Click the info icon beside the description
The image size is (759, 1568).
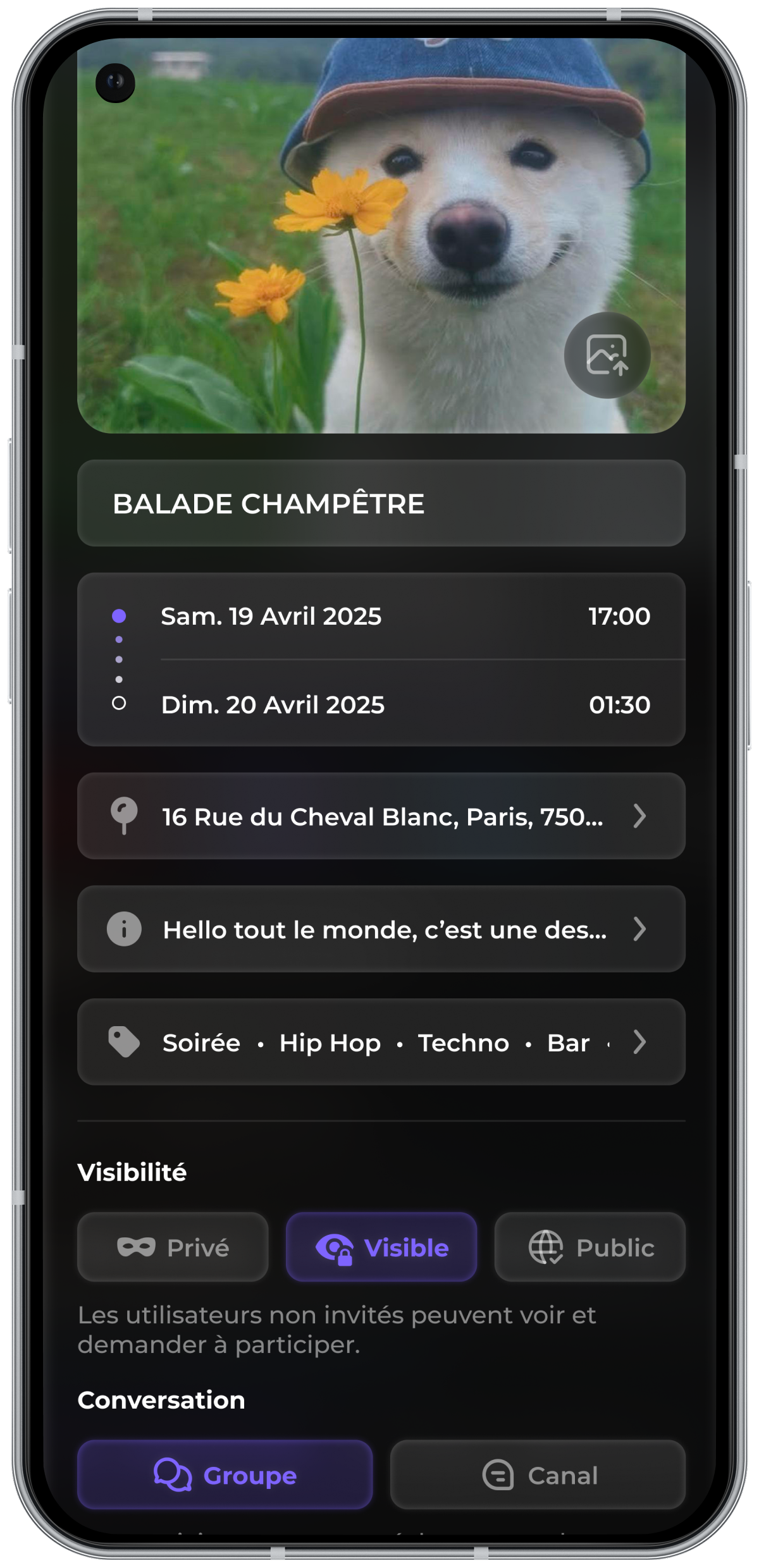point(125,929)
